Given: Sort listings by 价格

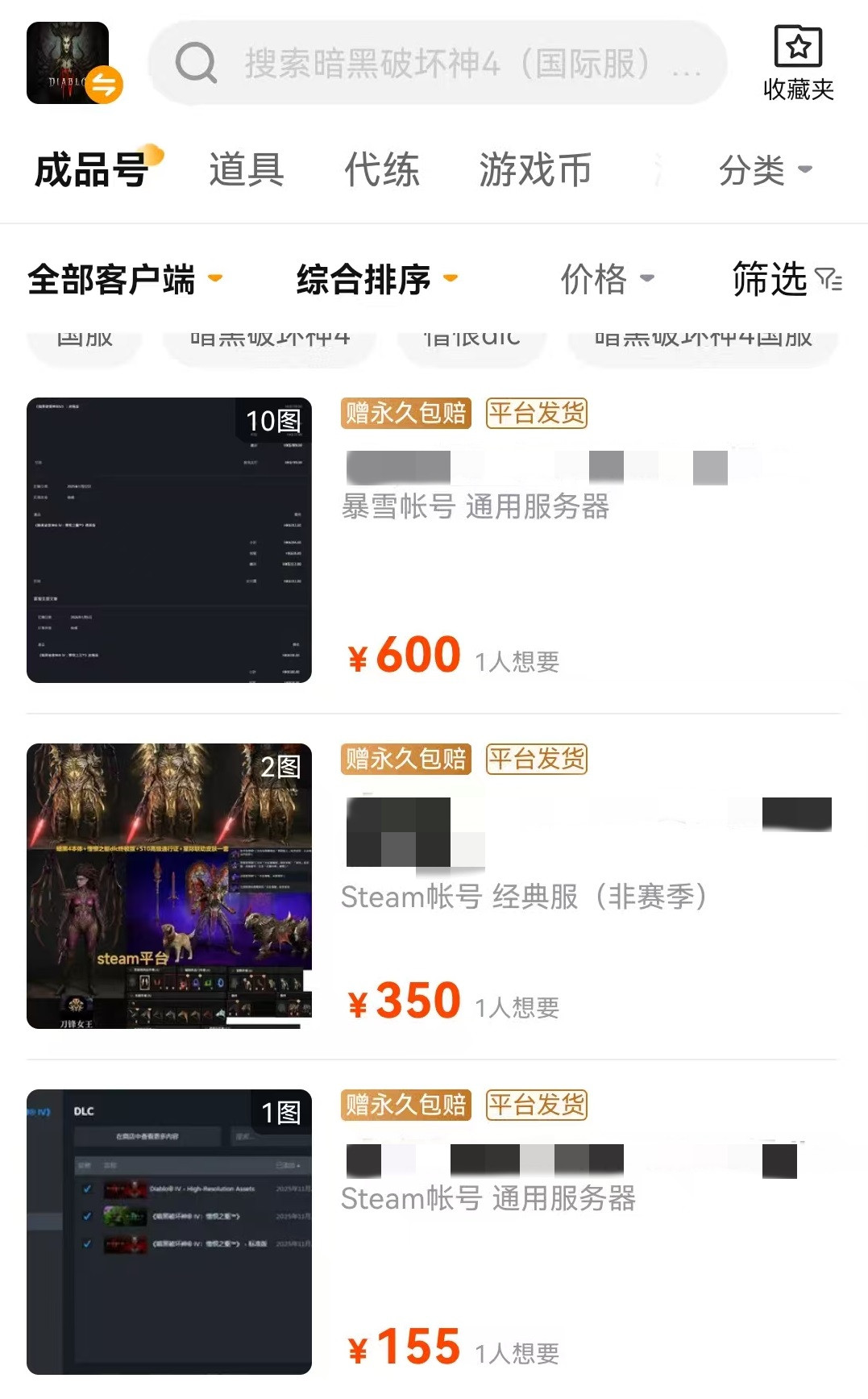Looking at the screenshot, I should pos(606,280).
